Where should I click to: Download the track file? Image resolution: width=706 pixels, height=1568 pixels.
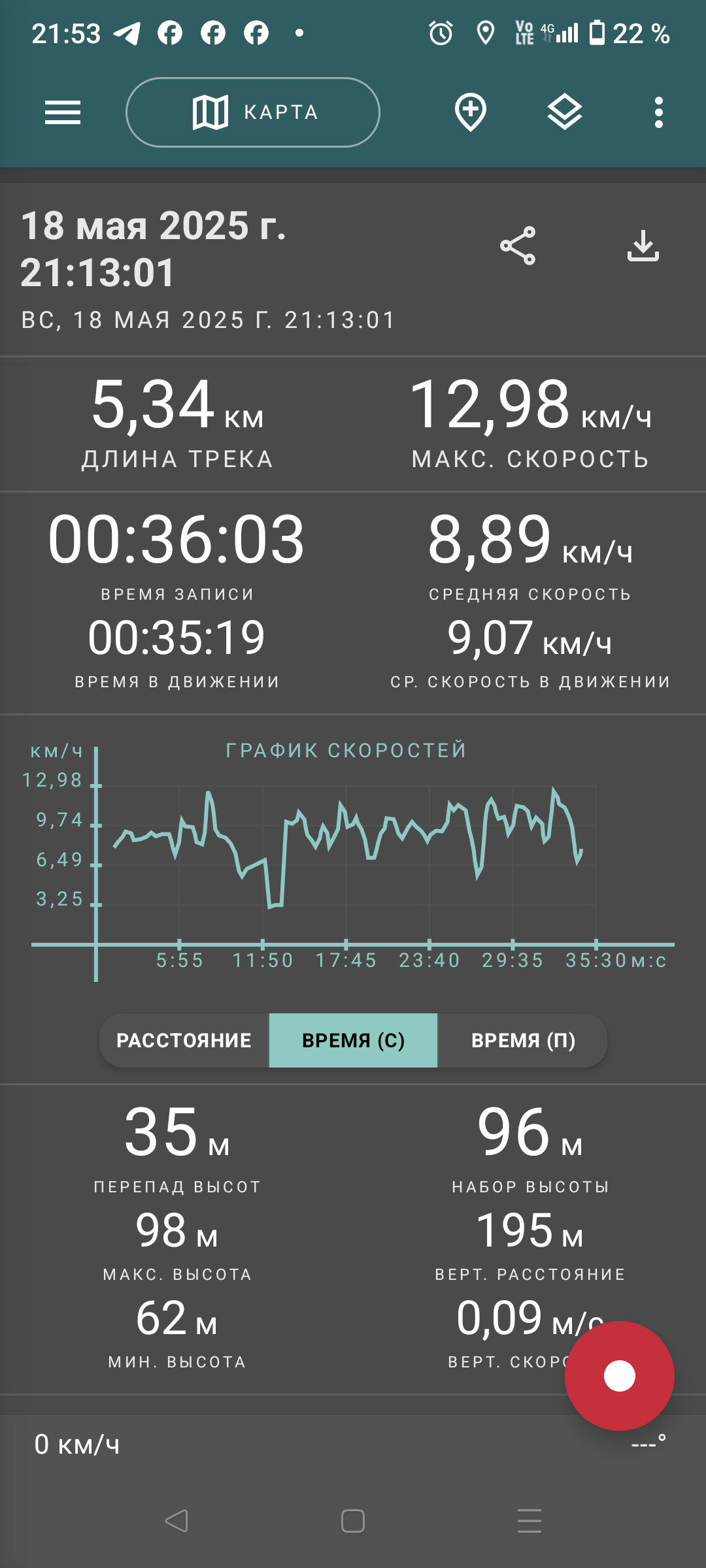pos(643,246)
